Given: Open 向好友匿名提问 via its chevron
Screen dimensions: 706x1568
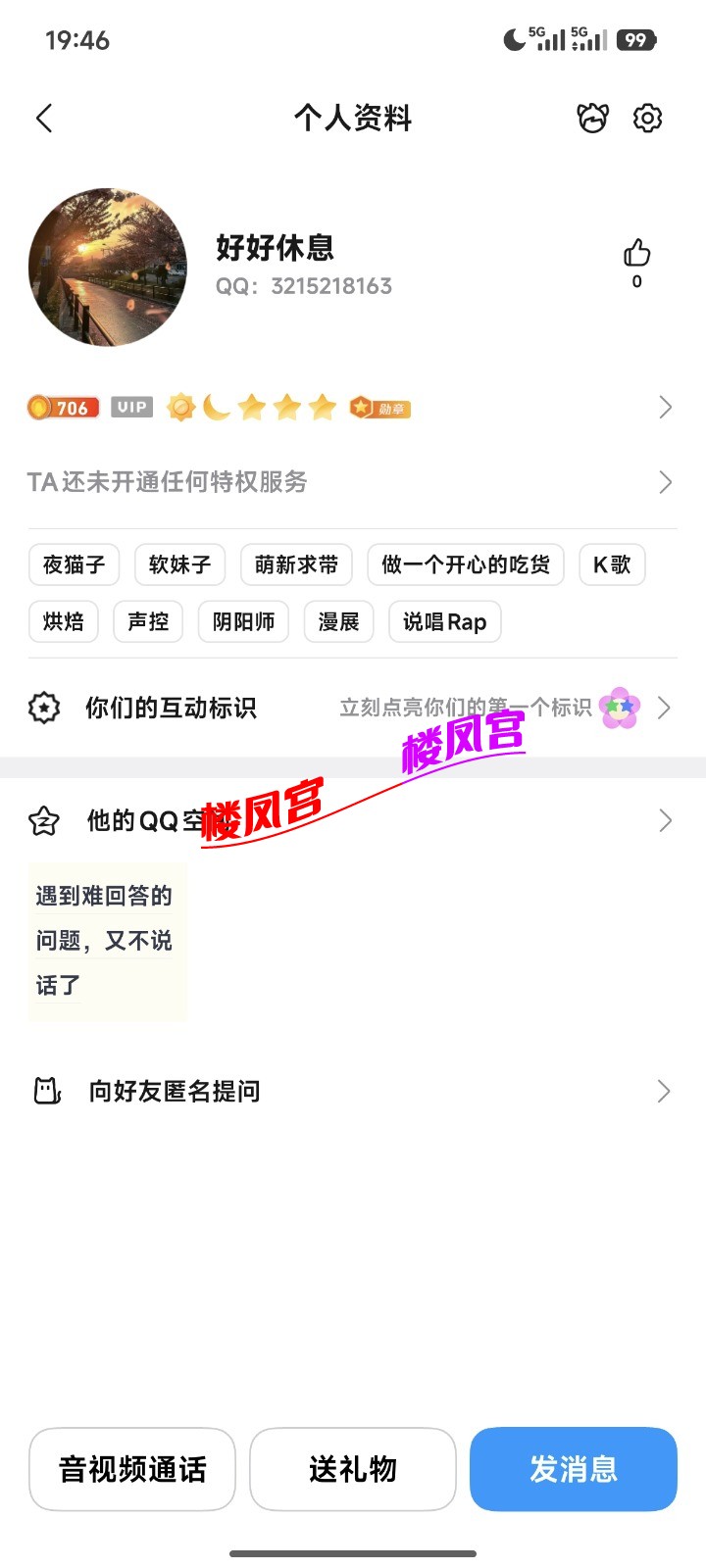Looking at the screenshot, I should coord(665,1091).
